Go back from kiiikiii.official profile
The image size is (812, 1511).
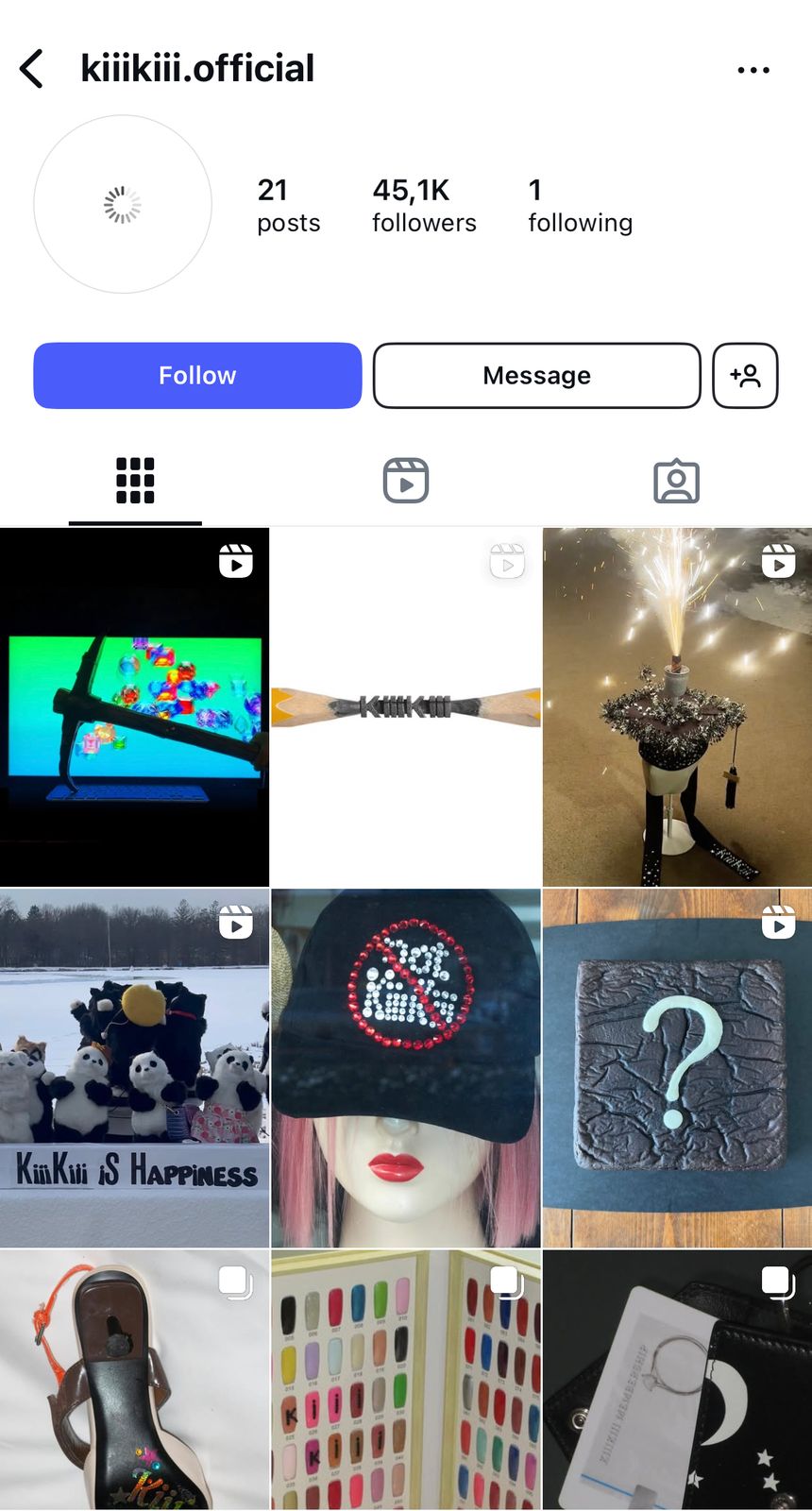[32, 69]
